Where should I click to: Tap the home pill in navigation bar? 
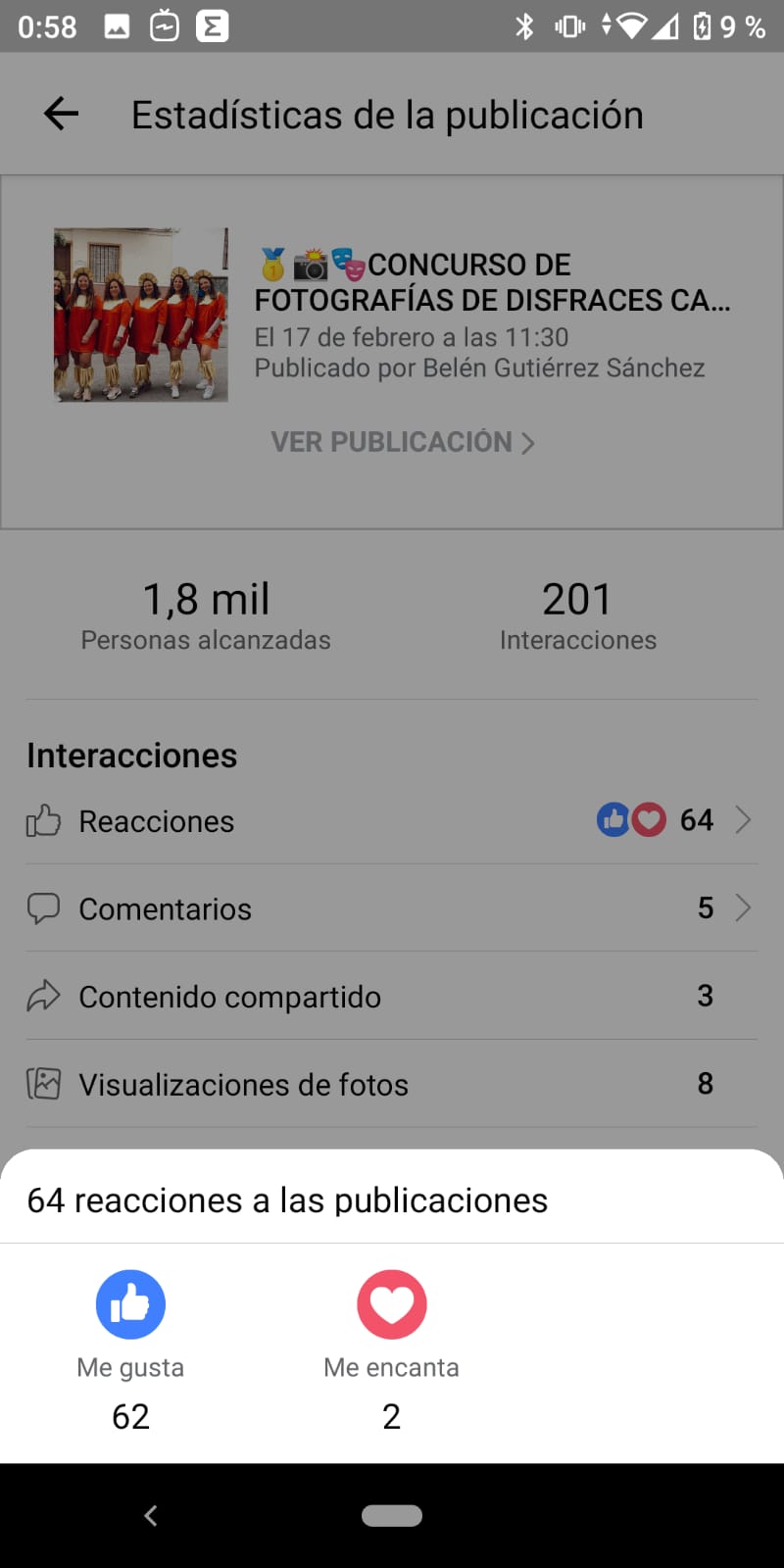pos(392,1515)
